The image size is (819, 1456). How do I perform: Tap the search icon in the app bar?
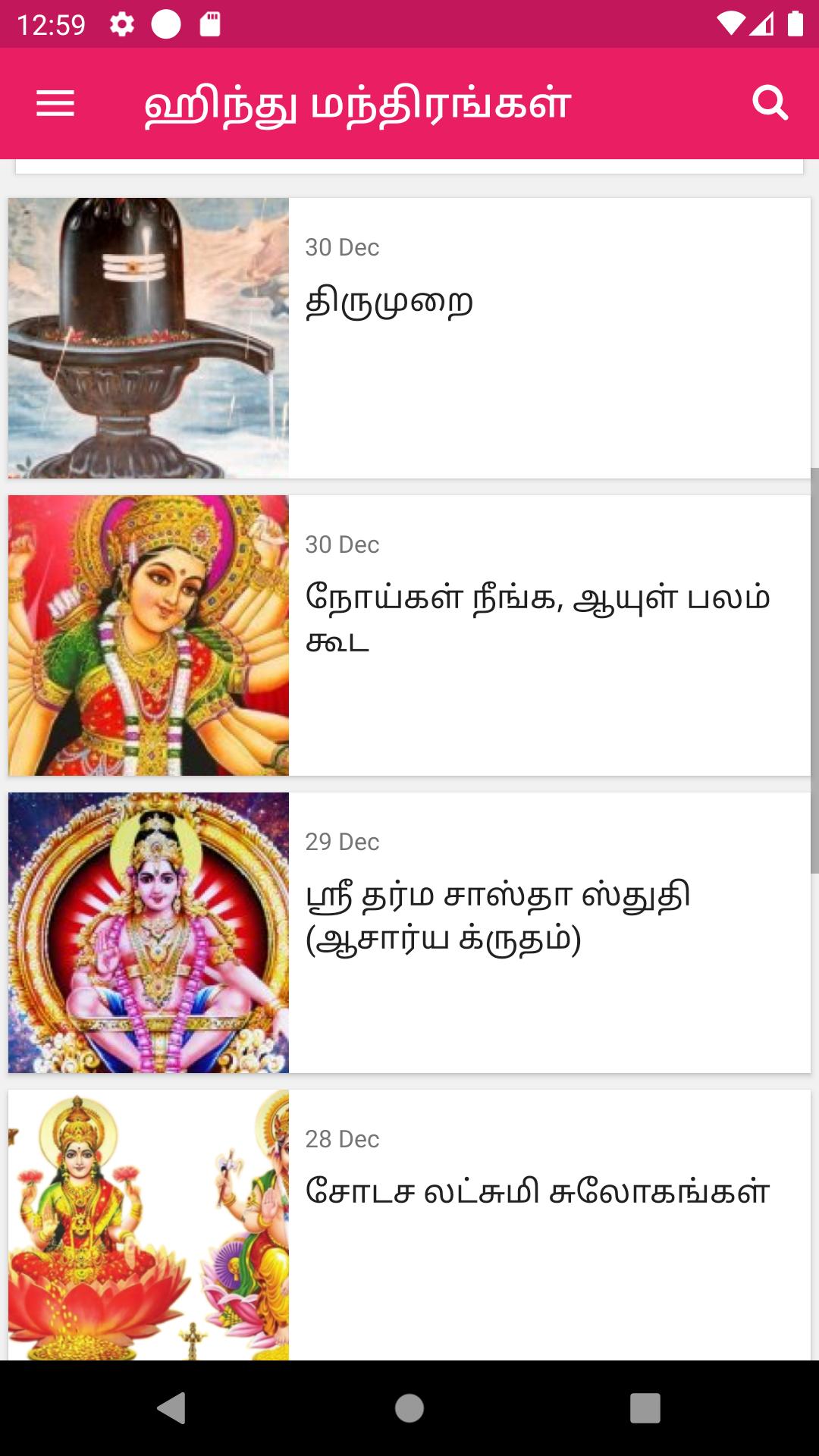pos(770,104)
